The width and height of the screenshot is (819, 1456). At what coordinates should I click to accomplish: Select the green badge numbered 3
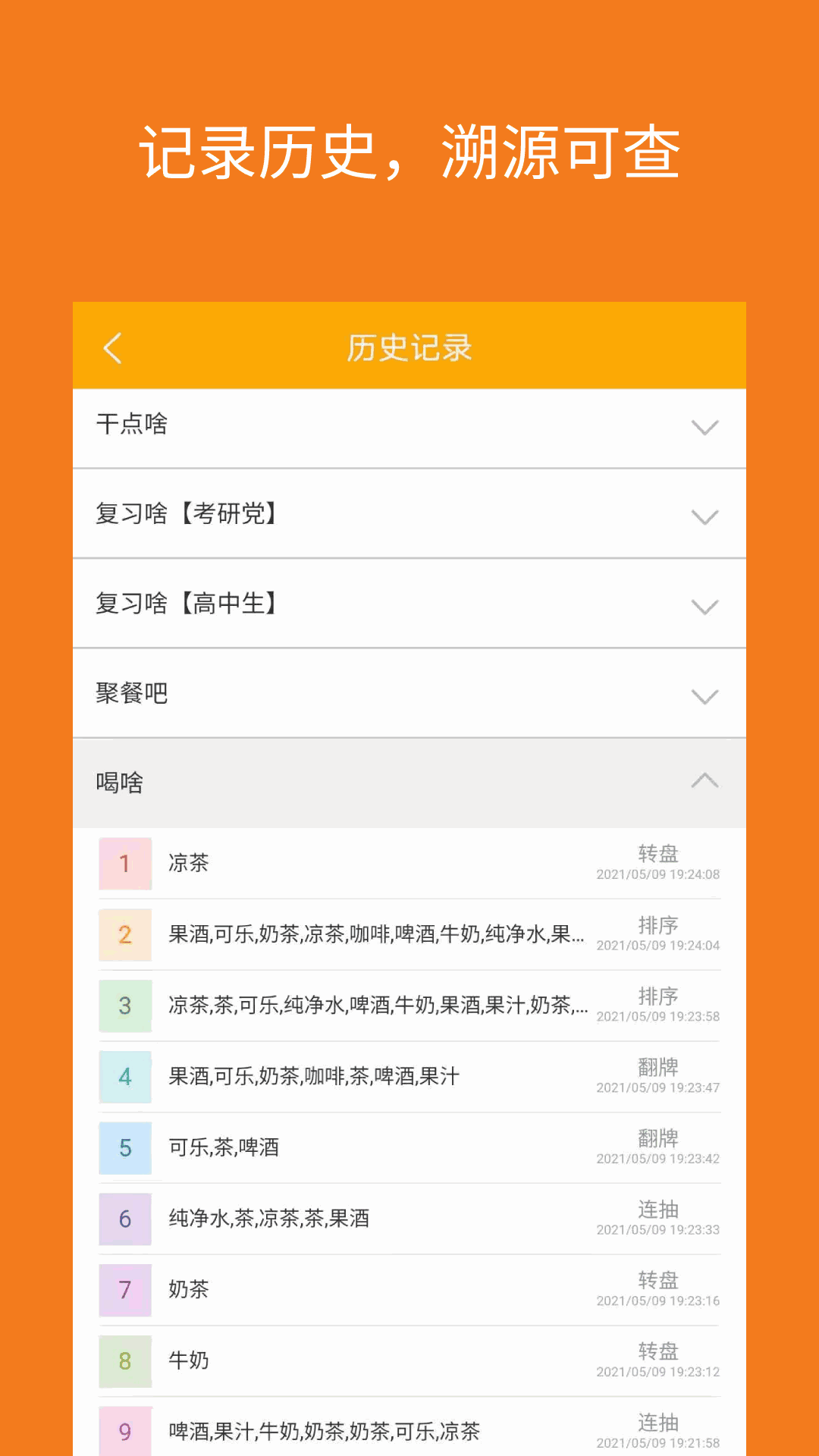pyautogui.click(x=125, y=1006)
